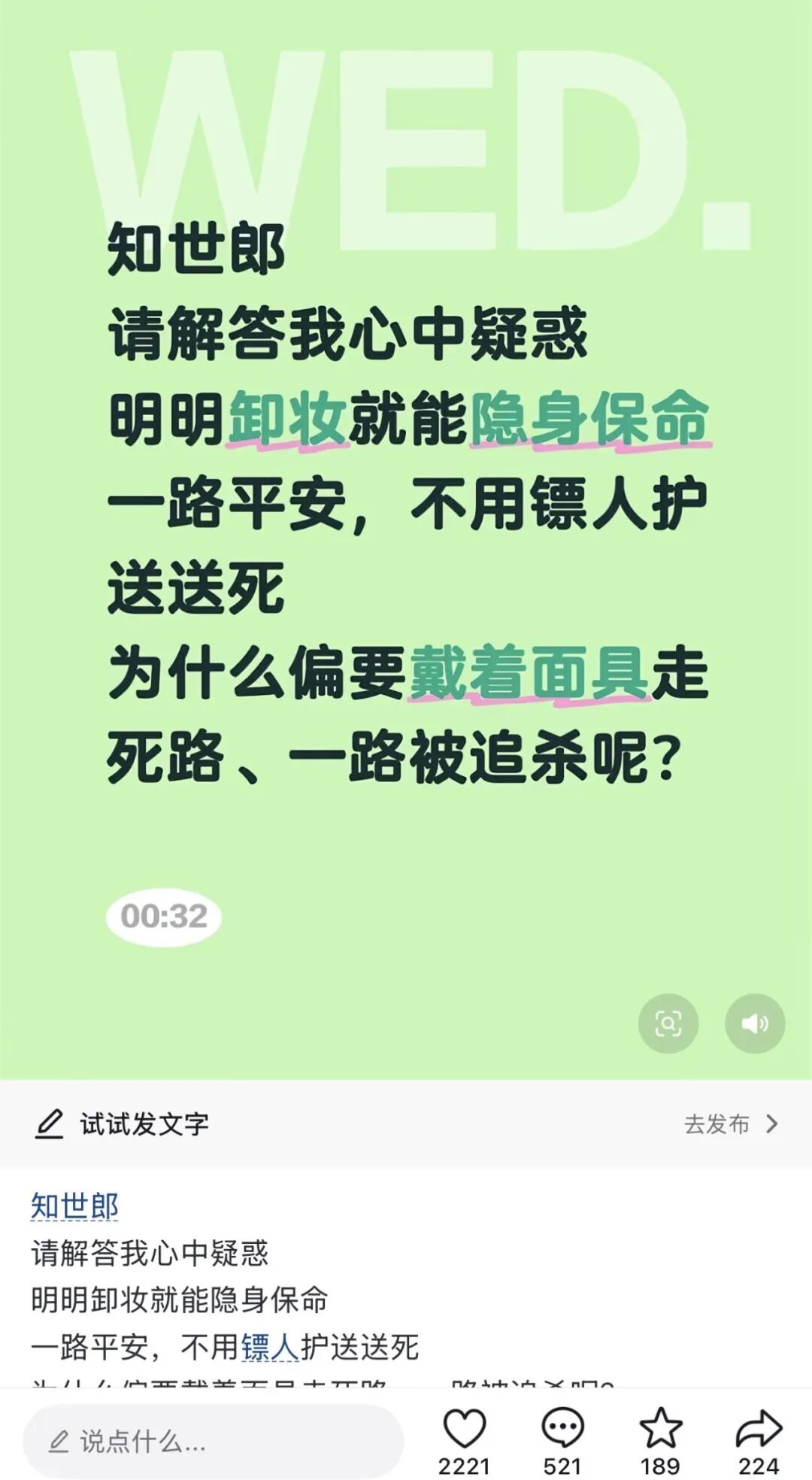Viewport: 812px width, 1480px height.
Task: Click the like heart icon
Action: click(465, 1427)
